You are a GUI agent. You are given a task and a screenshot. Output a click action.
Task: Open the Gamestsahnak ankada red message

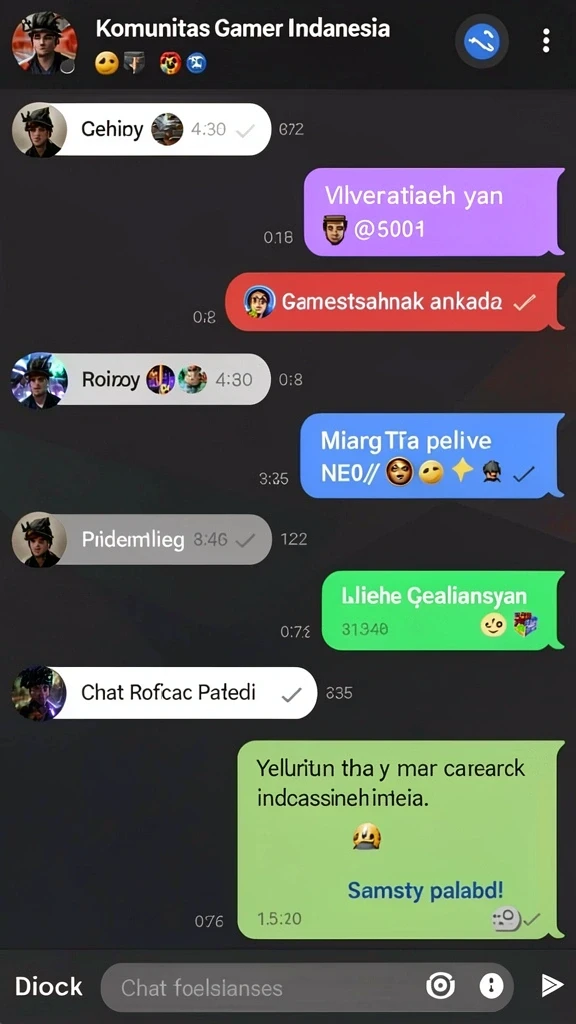tap(394, 302)
